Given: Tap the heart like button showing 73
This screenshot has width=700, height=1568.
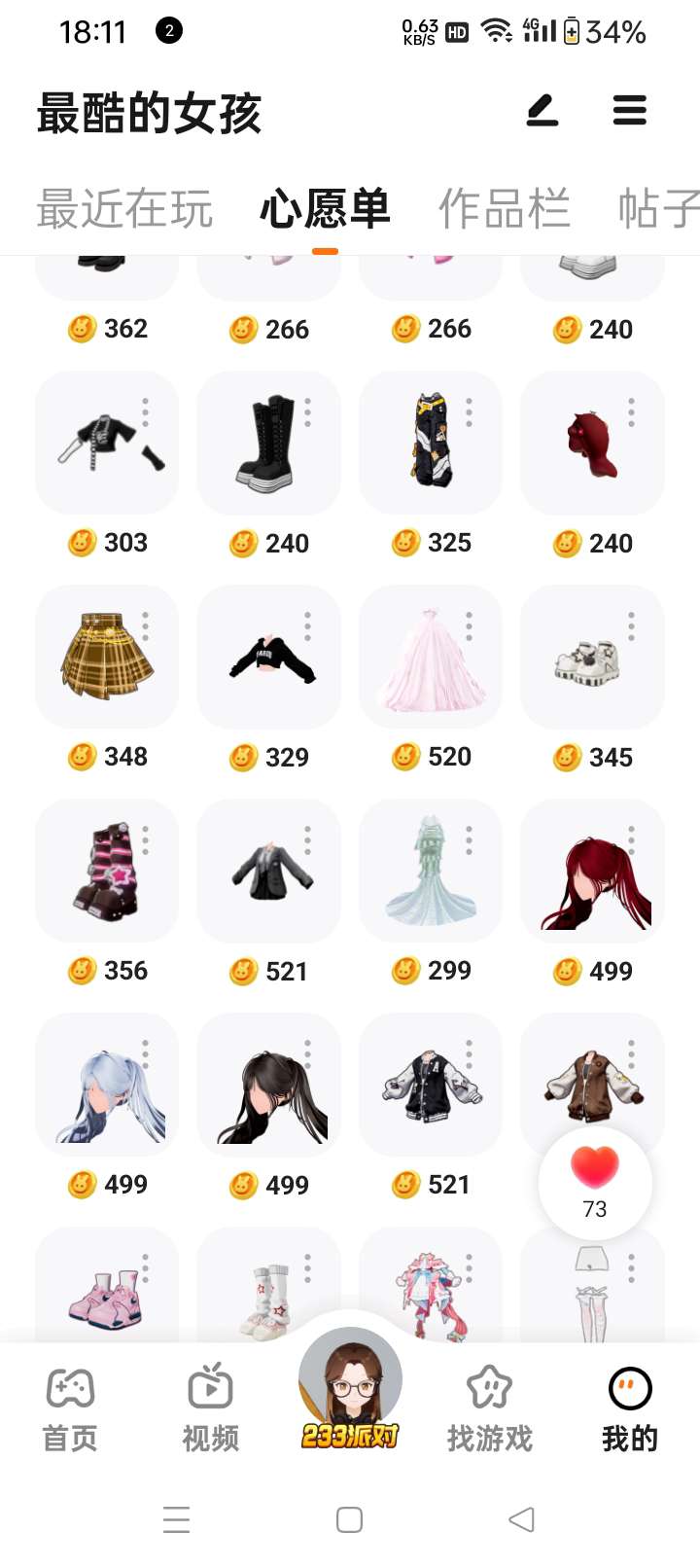Looking at the screenshot, I should (x=595, y=1182).
